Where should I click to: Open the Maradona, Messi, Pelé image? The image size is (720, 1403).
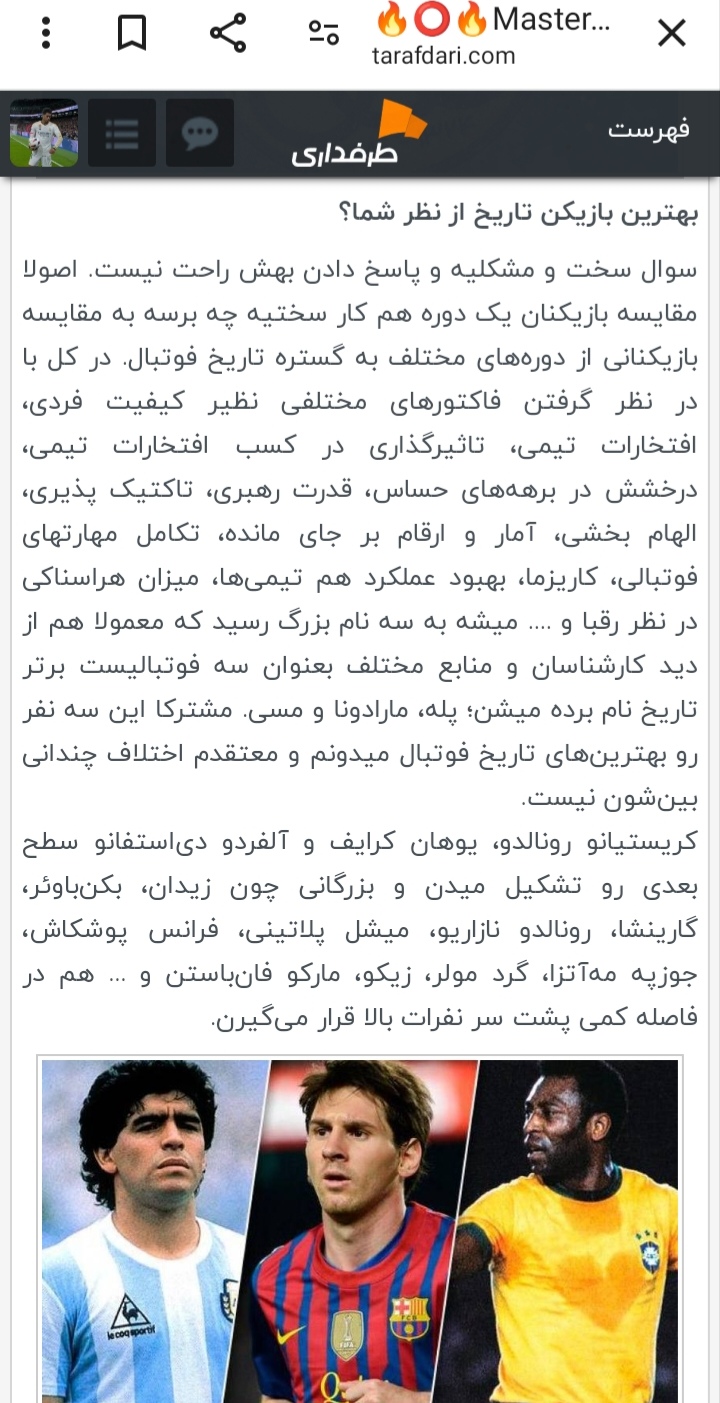coord(360,1230)
